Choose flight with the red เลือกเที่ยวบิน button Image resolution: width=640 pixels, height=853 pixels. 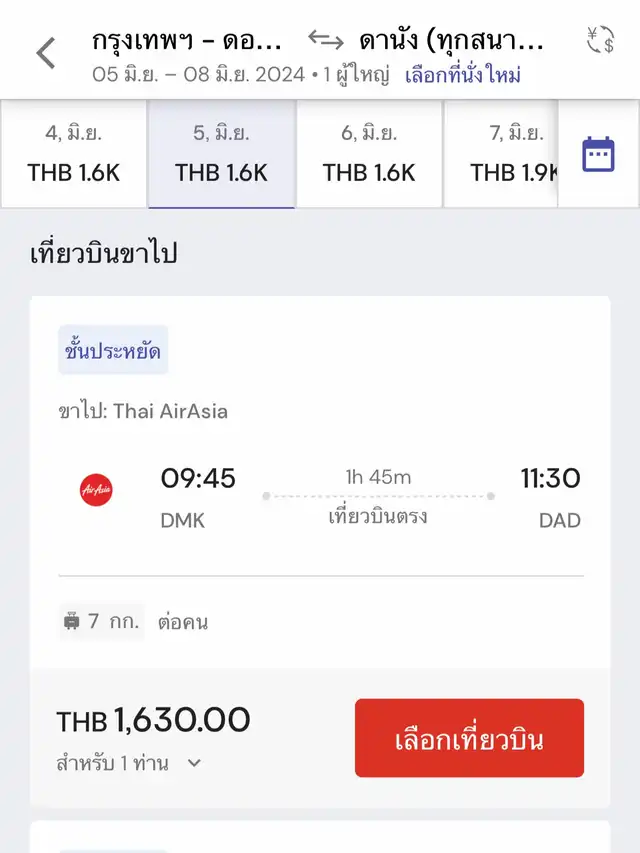click(469, 738)
